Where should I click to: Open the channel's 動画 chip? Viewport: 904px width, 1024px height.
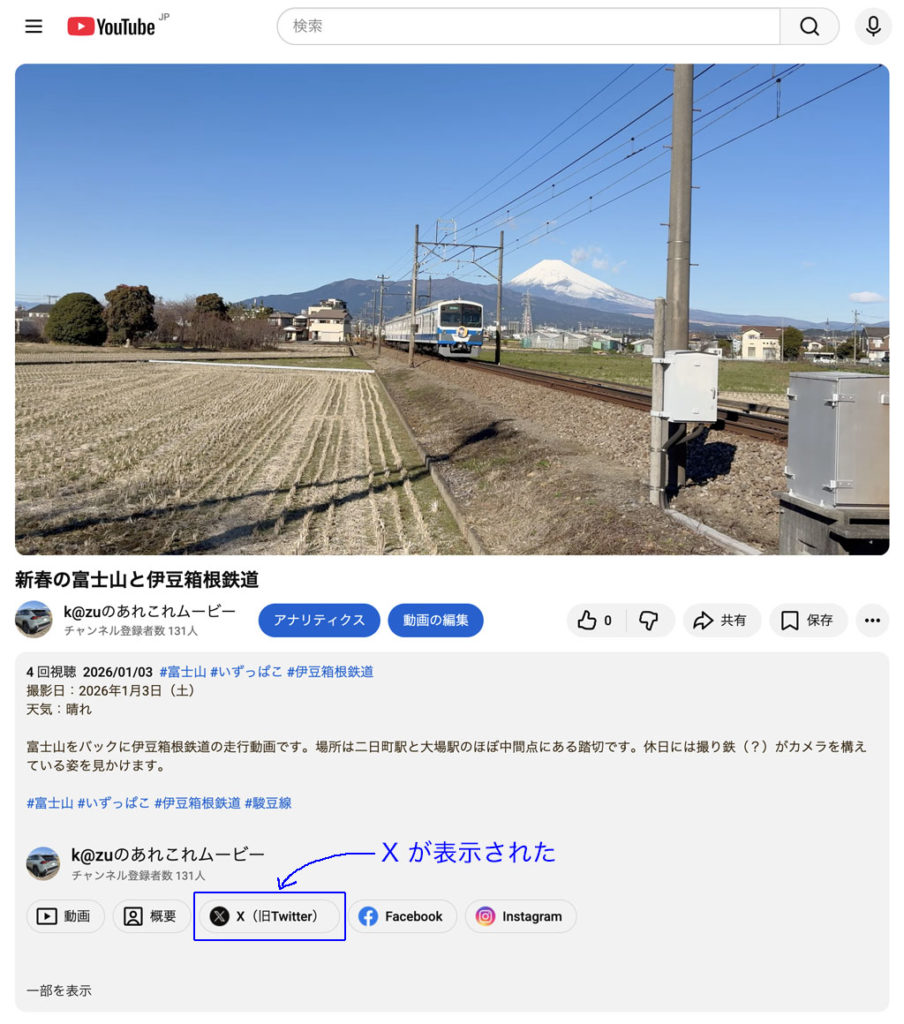[x=65, y=916]
